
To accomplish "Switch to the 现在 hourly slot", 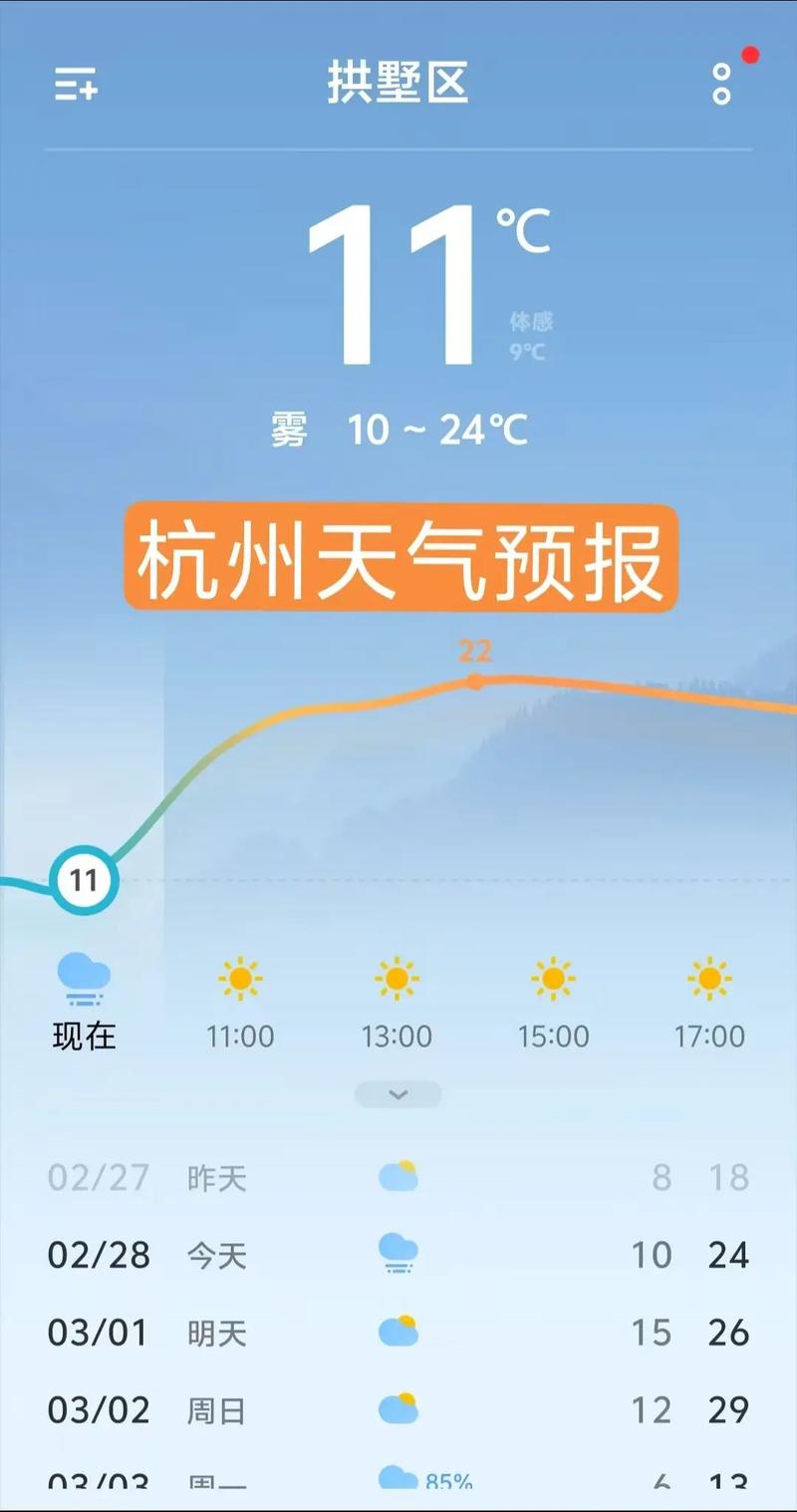I will tap(83, 1037).
